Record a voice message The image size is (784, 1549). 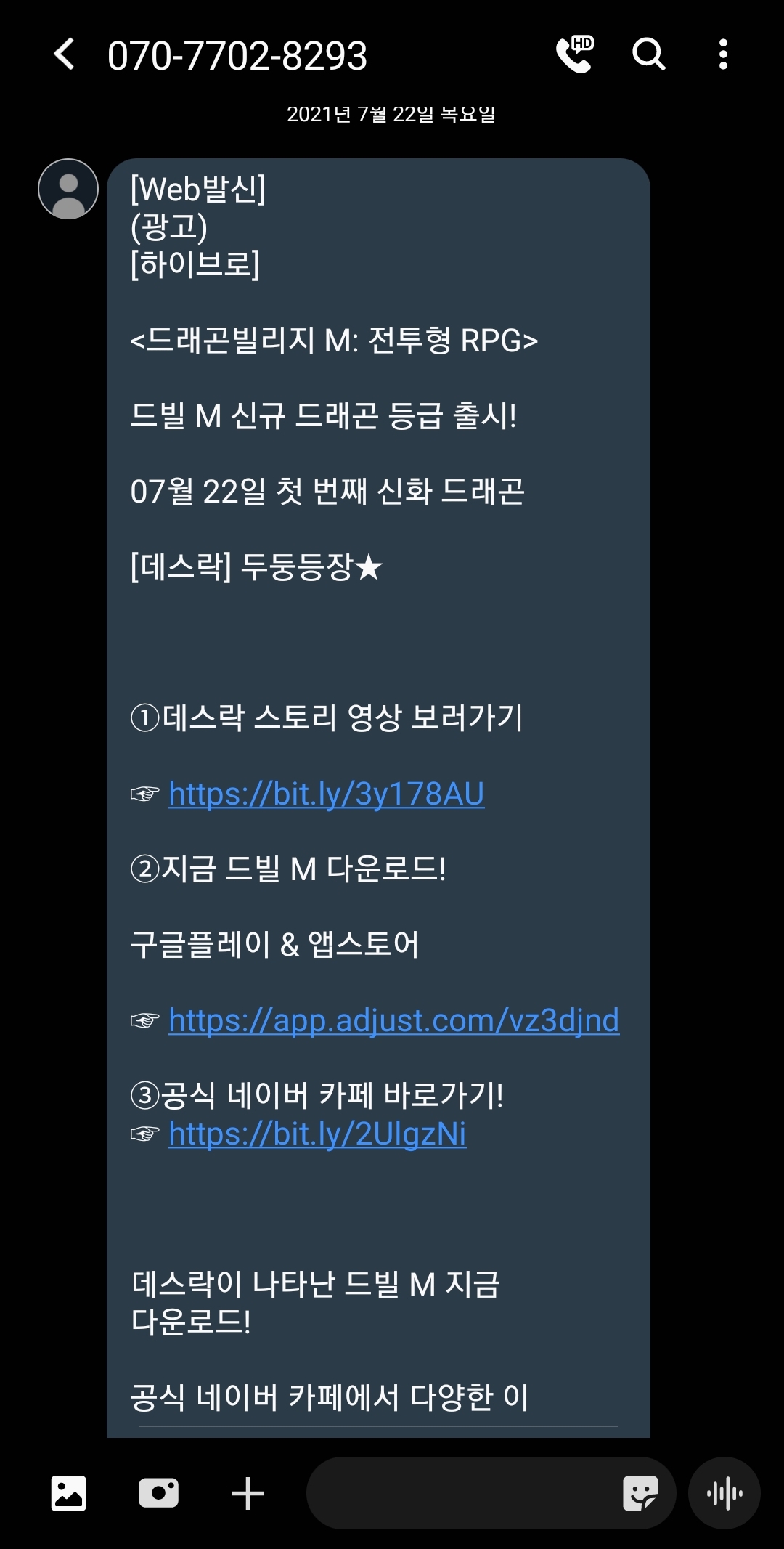[724, 1493]
